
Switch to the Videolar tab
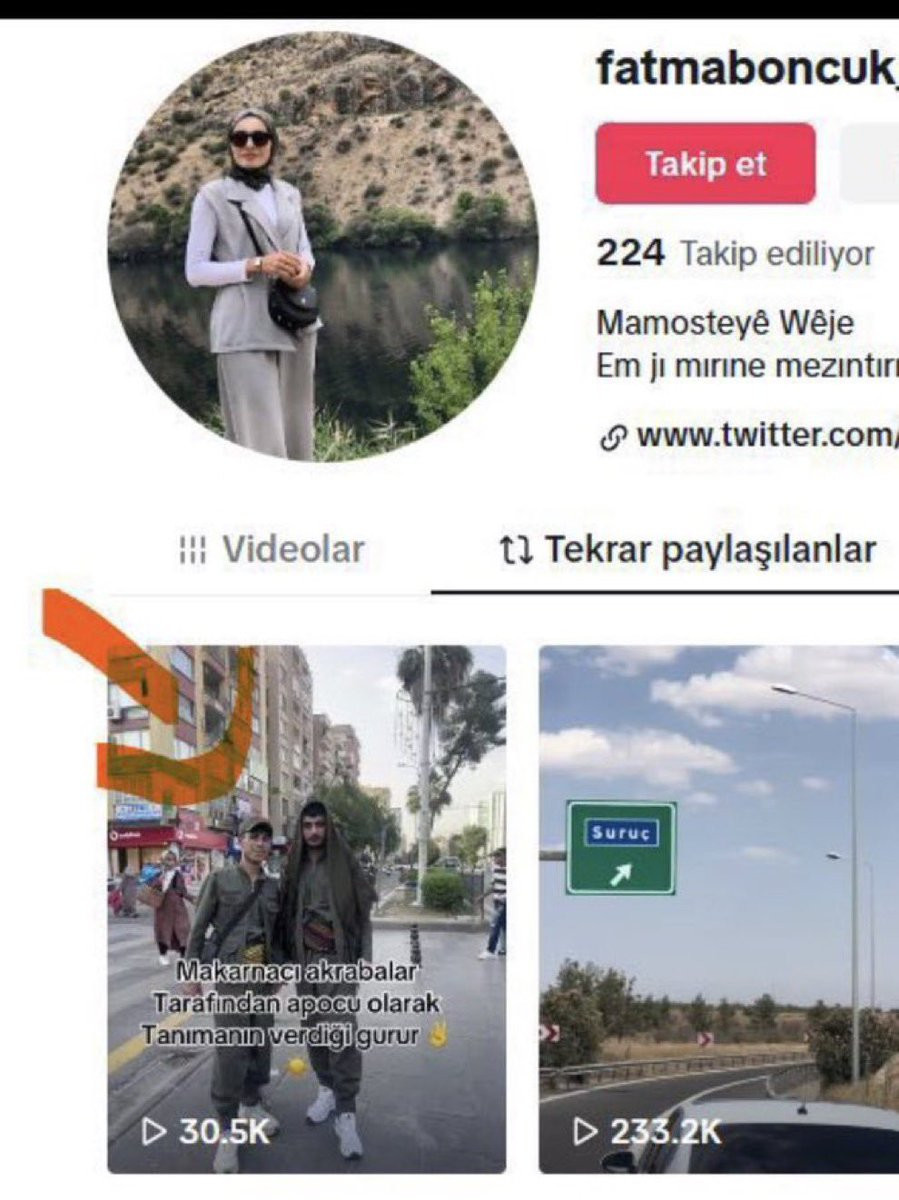point(272,549)
